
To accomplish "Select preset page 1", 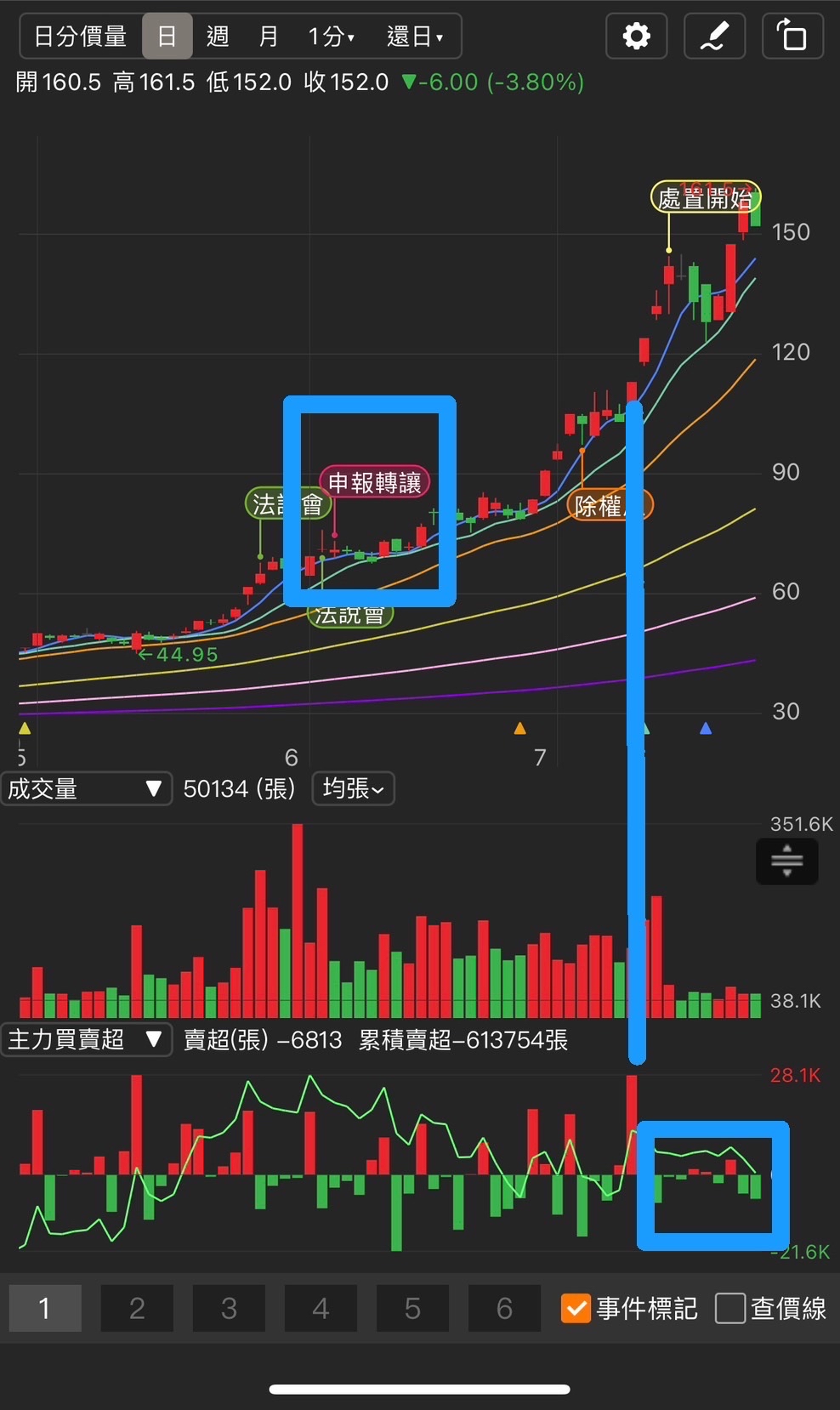I will point(45,1308).
